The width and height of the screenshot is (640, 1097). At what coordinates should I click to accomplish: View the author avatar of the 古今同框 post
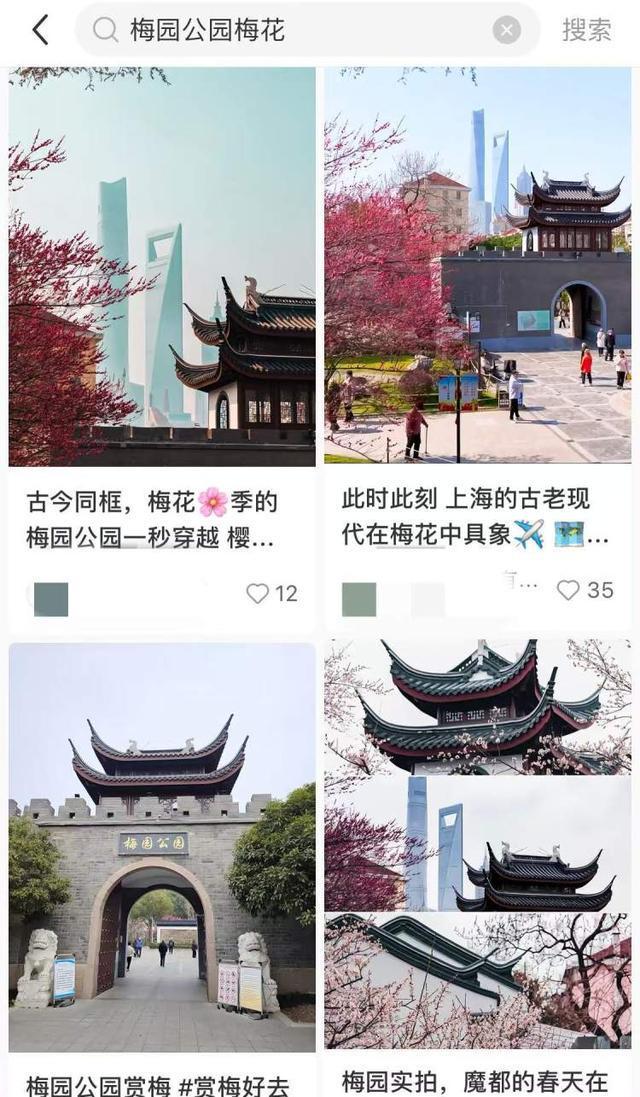(51, 598)
